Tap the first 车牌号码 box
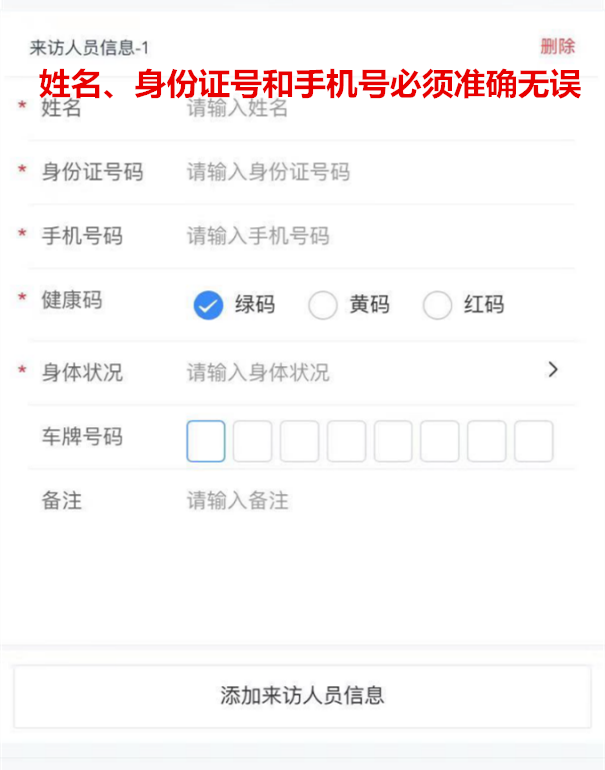Screen dimensions: 605x770 tap(206, 441)
